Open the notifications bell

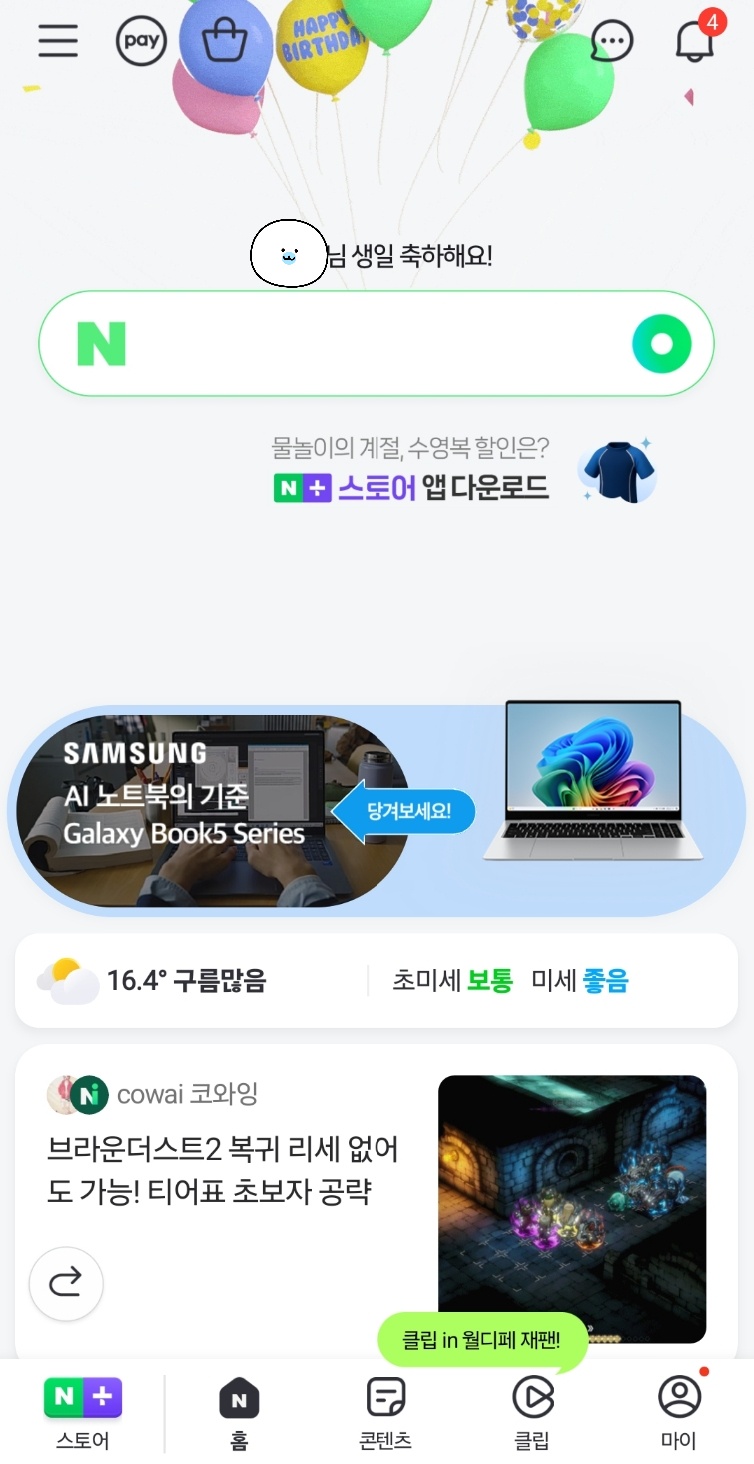pyautogui.click(x=694, y=41)
